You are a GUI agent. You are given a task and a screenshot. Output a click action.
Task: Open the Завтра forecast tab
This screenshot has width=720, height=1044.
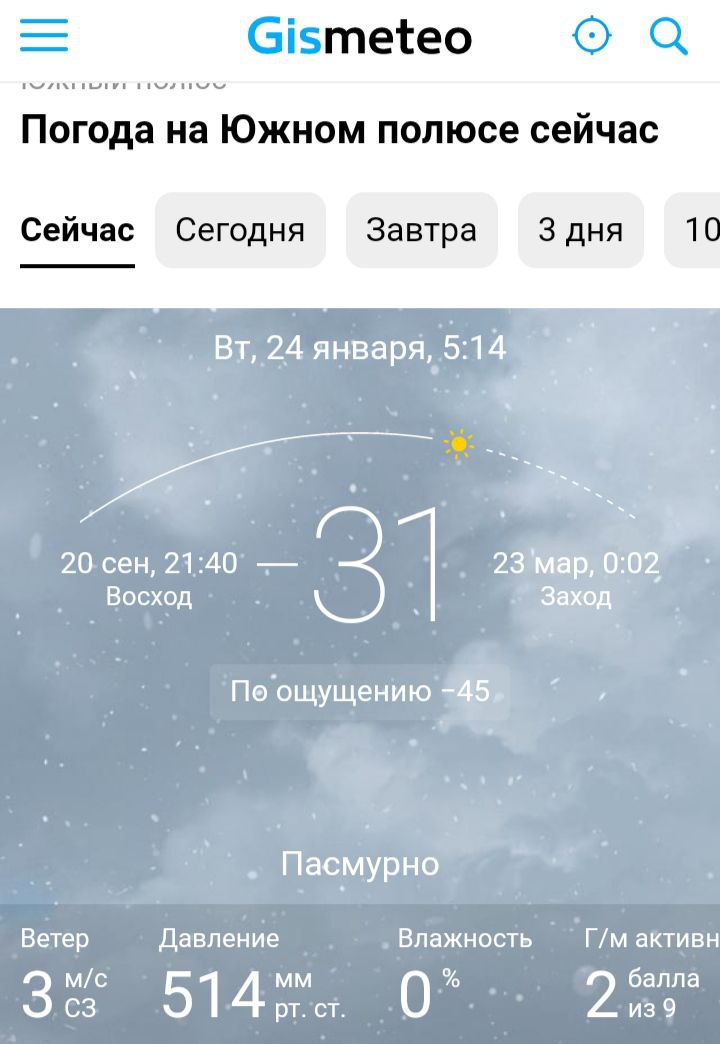(x=421, y=229)
